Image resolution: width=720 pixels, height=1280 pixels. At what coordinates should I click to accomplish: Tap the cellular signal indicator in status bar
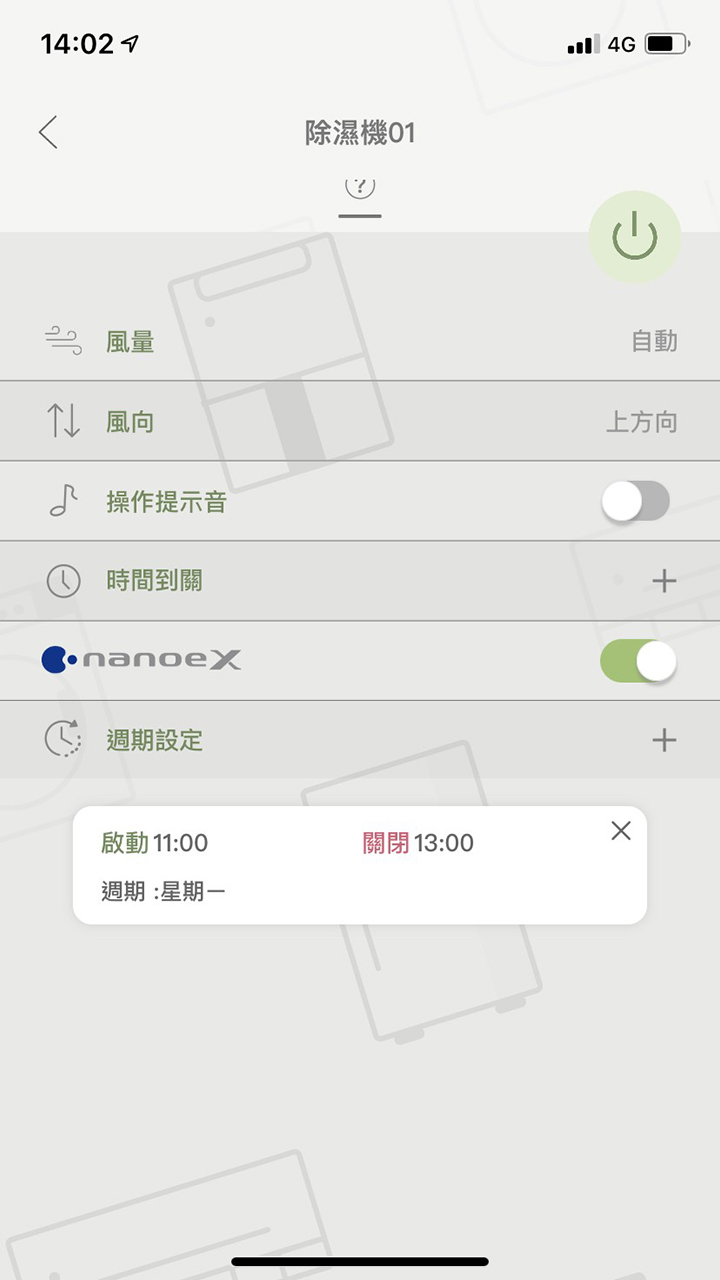click(x=586, y=43)
